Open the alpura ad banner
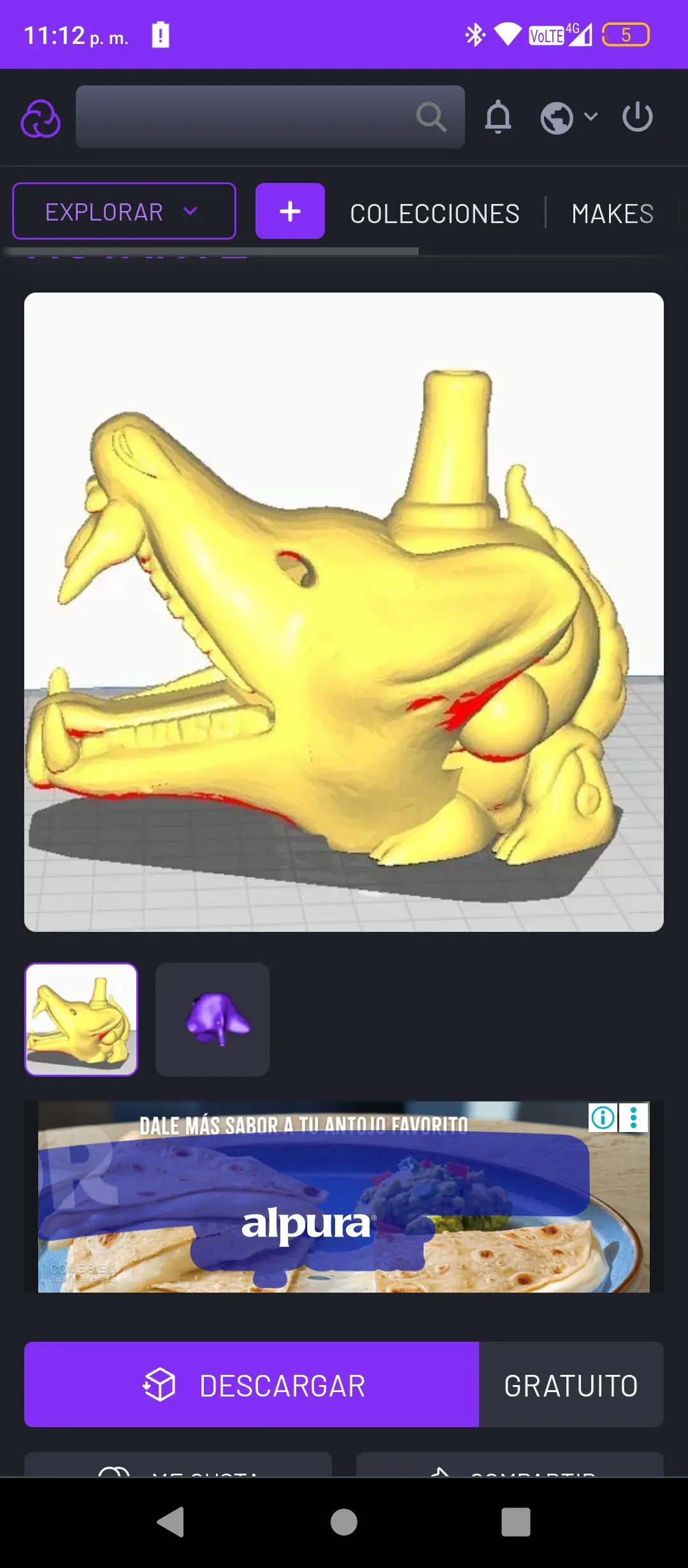 [x=344, y=1197]
